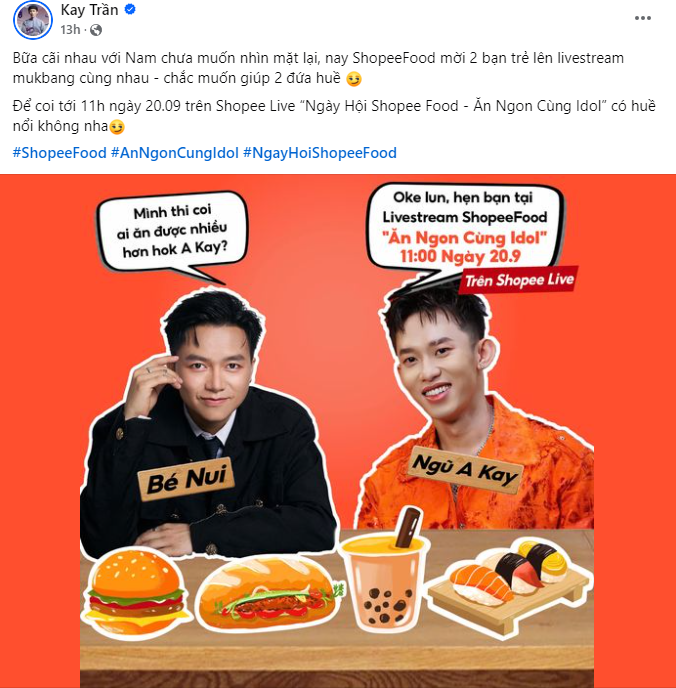Open Kay Trần's profile picture
The width and height of the screenshot is (676, 688).
tap(33, 20)
